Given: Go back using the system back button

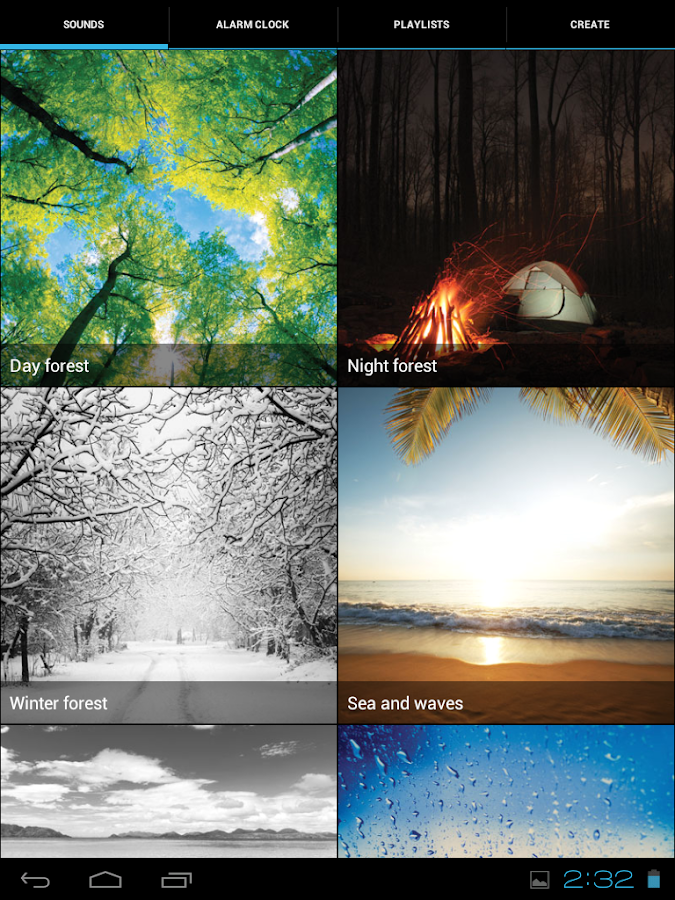Looking at the screenshot, I should 36,880.
